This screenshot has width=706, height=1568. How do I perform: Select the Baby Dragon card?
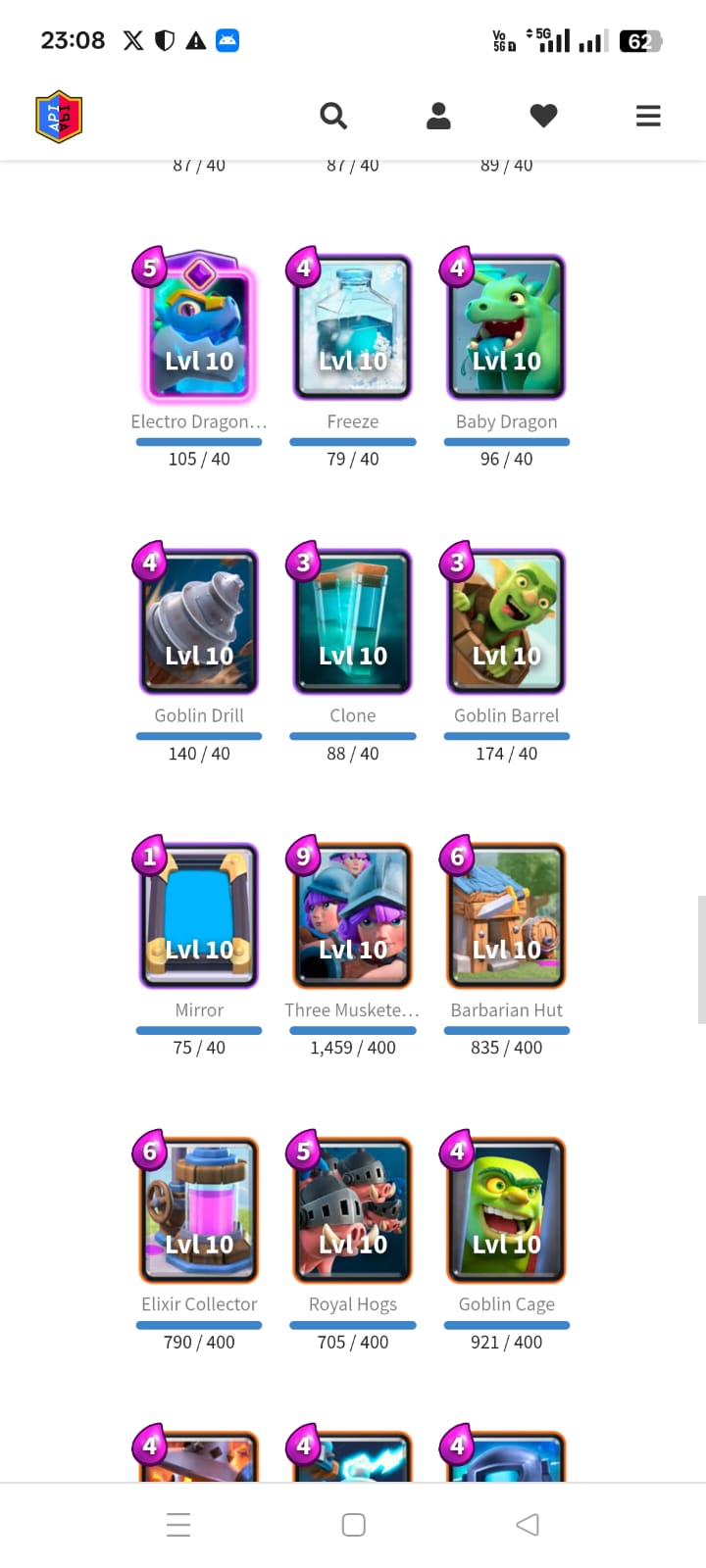[507, 327]
